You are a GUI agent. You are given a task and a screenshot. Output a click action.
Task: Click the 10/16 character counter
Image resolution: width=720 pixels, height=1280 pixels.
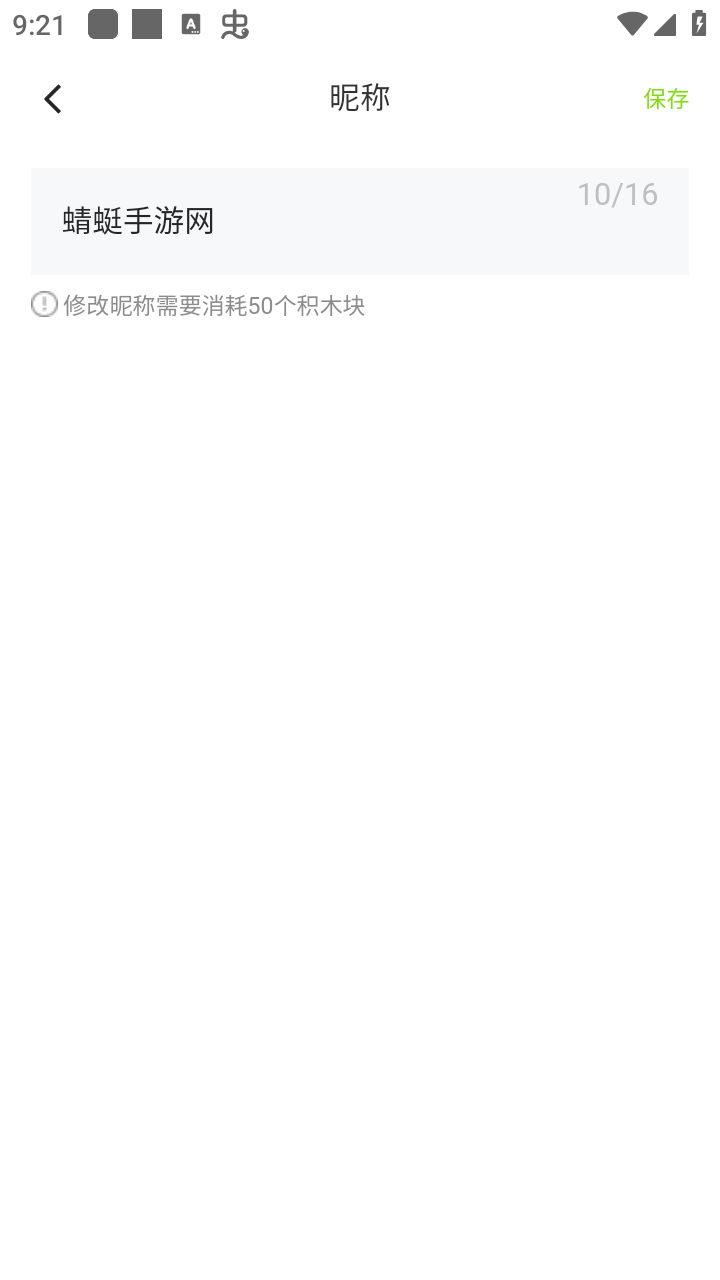617,194
